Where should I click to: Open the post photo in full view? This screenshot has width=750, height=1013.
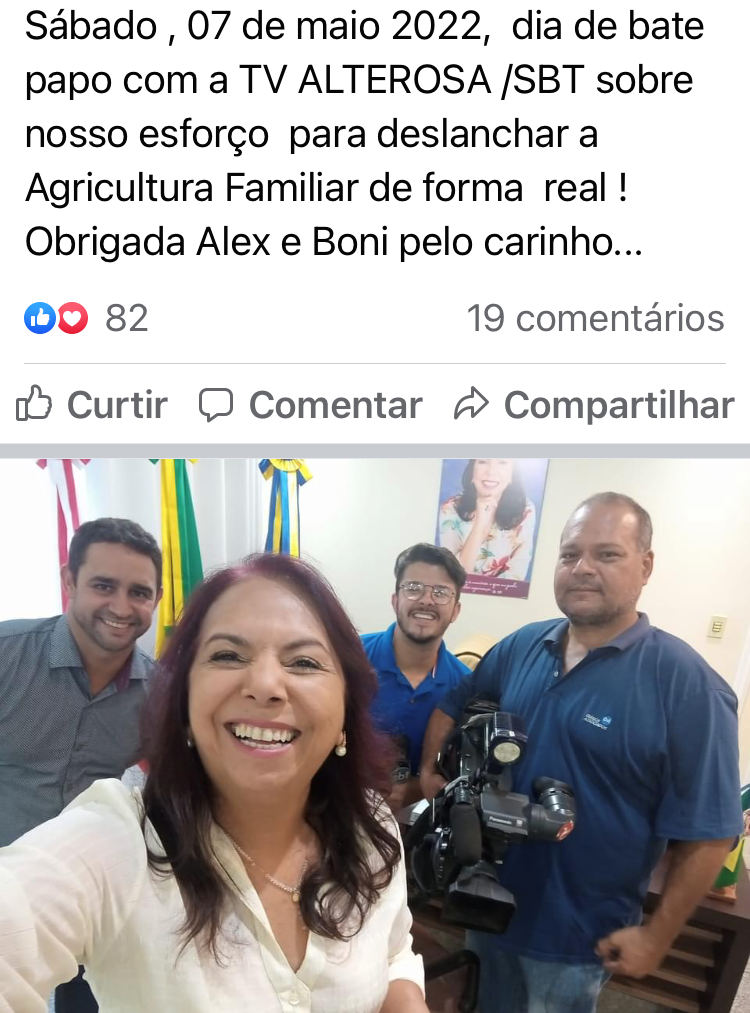(375, 735)
